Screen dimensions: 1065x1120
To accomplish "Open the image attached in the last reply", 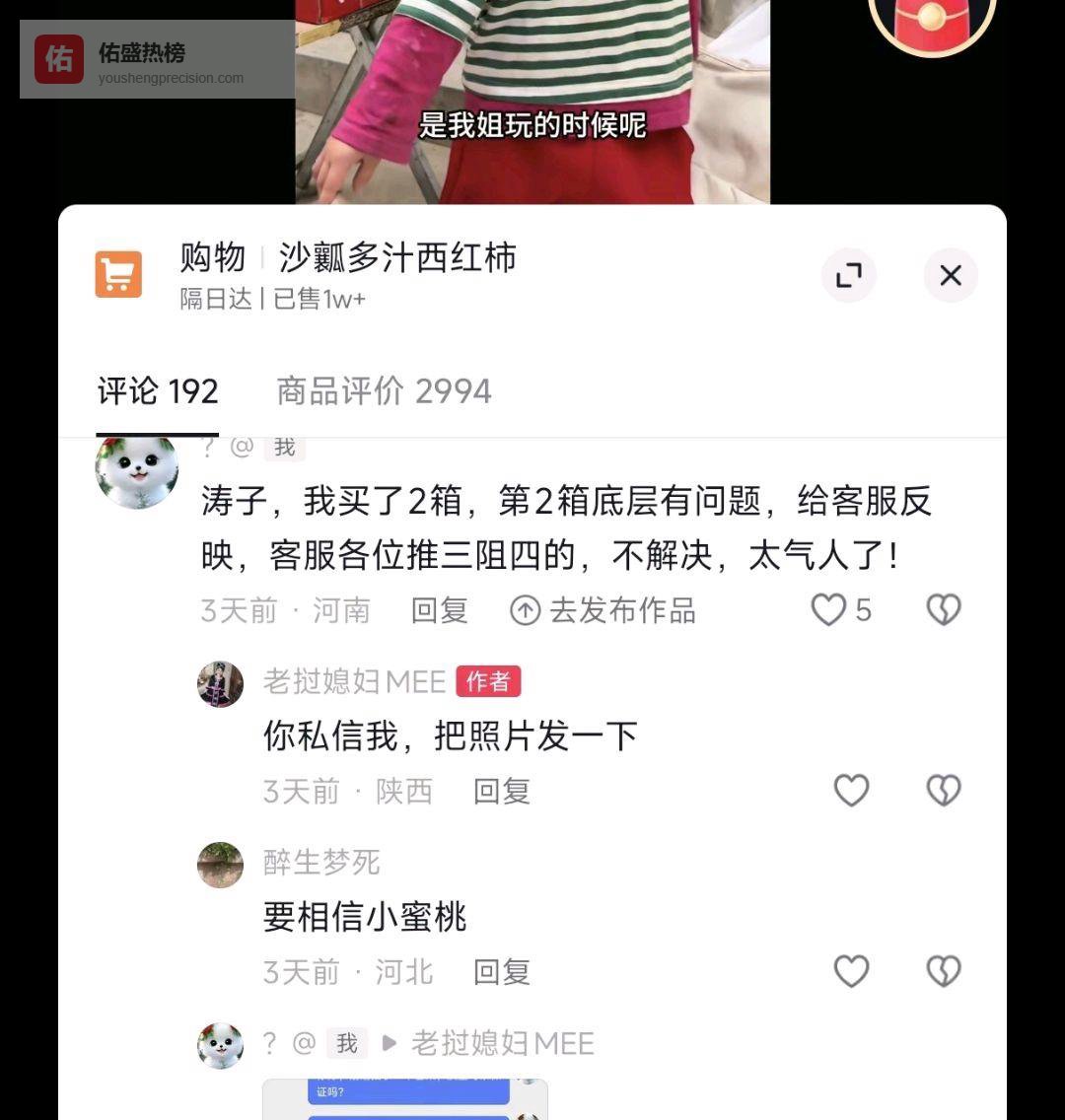I will [x=404, y=1099].
